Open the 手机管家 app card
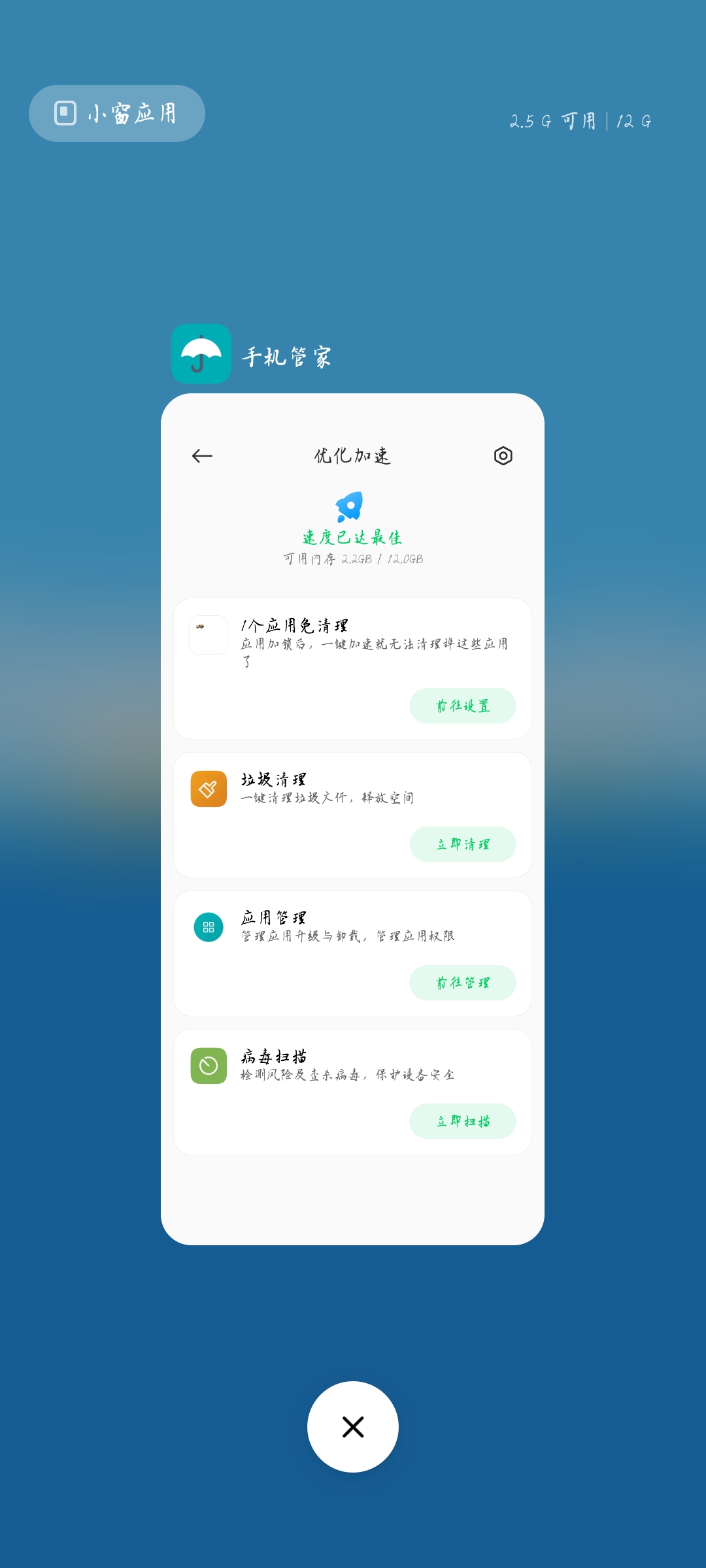 pos(352,819)
